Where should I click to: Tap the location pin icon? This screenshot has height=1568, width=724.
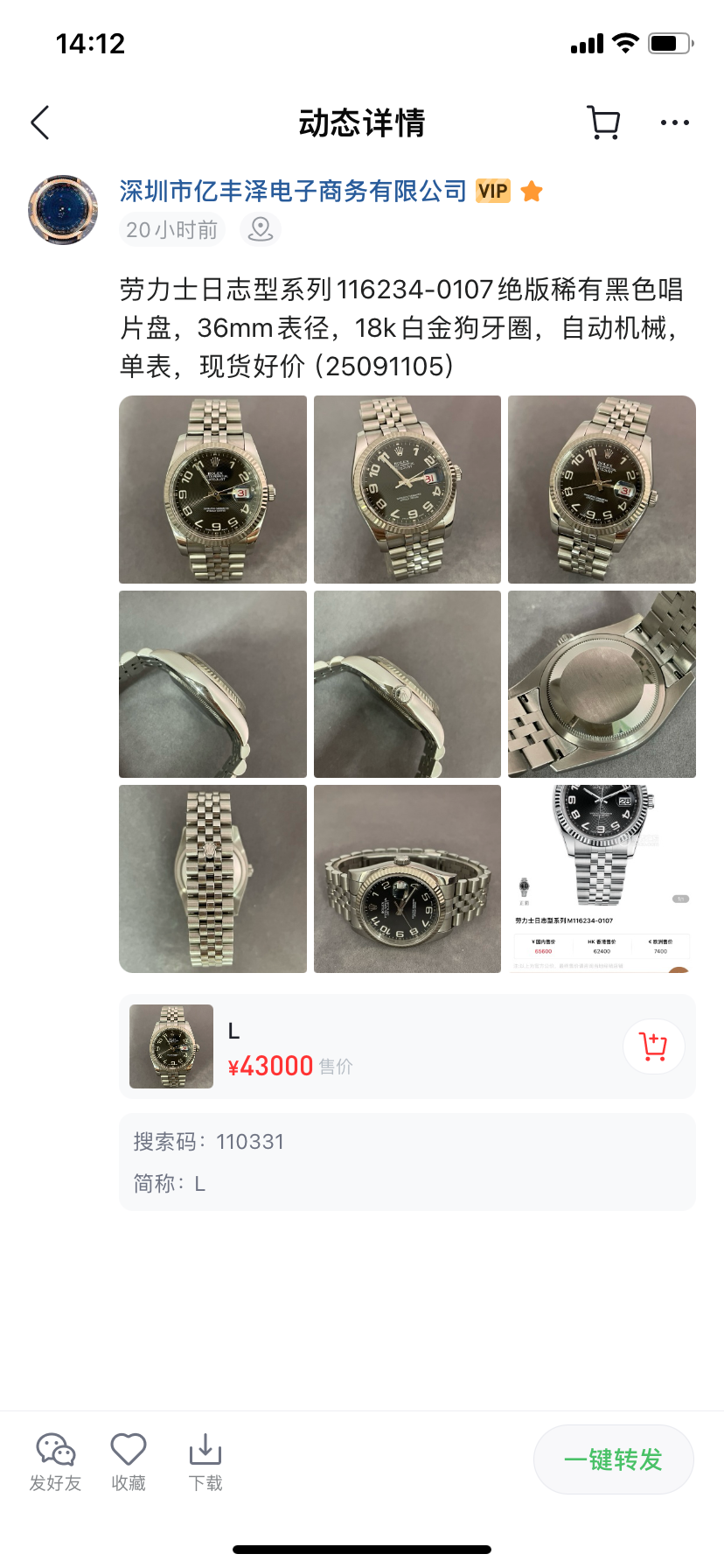coord(260,229)
